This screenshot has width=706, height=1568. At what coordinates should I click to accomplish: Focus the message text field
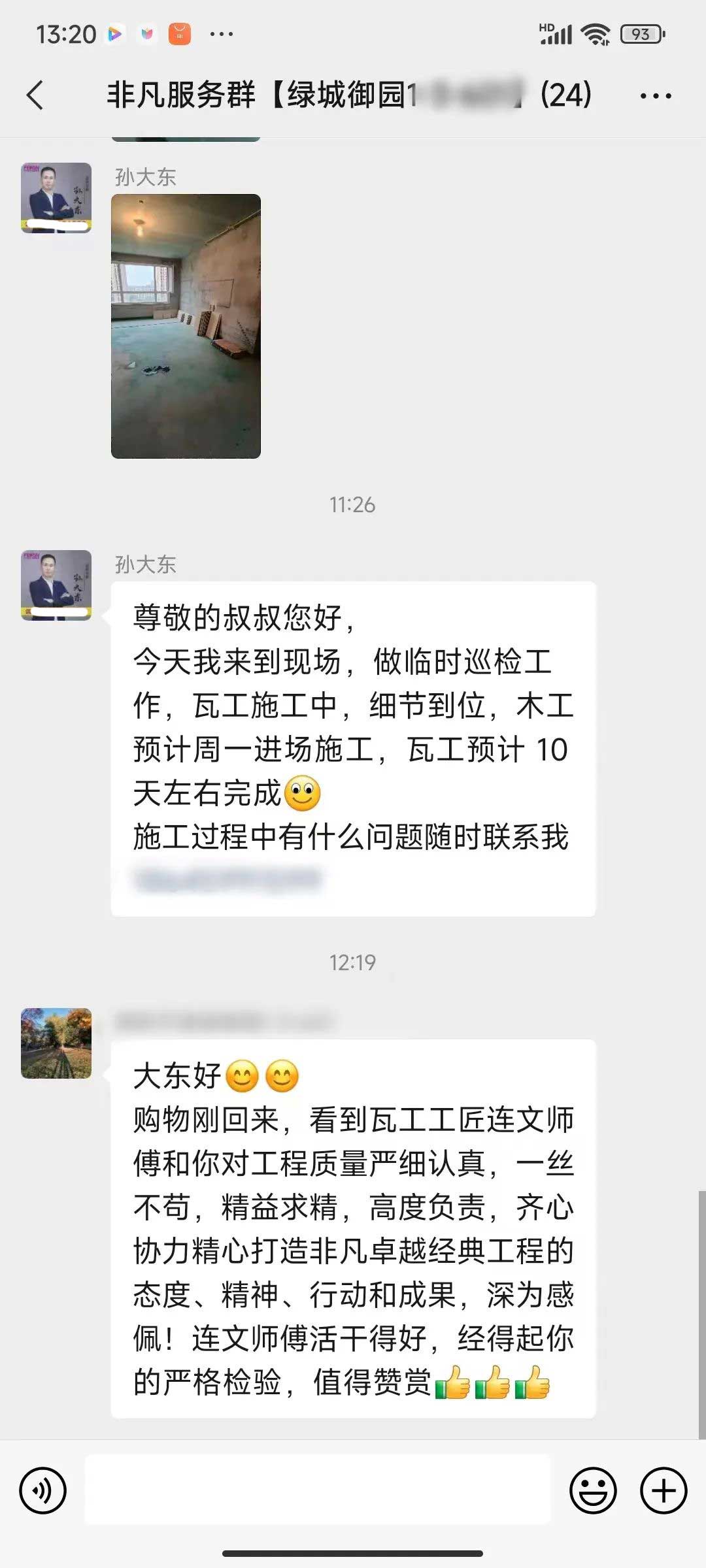pos(318,1491)
